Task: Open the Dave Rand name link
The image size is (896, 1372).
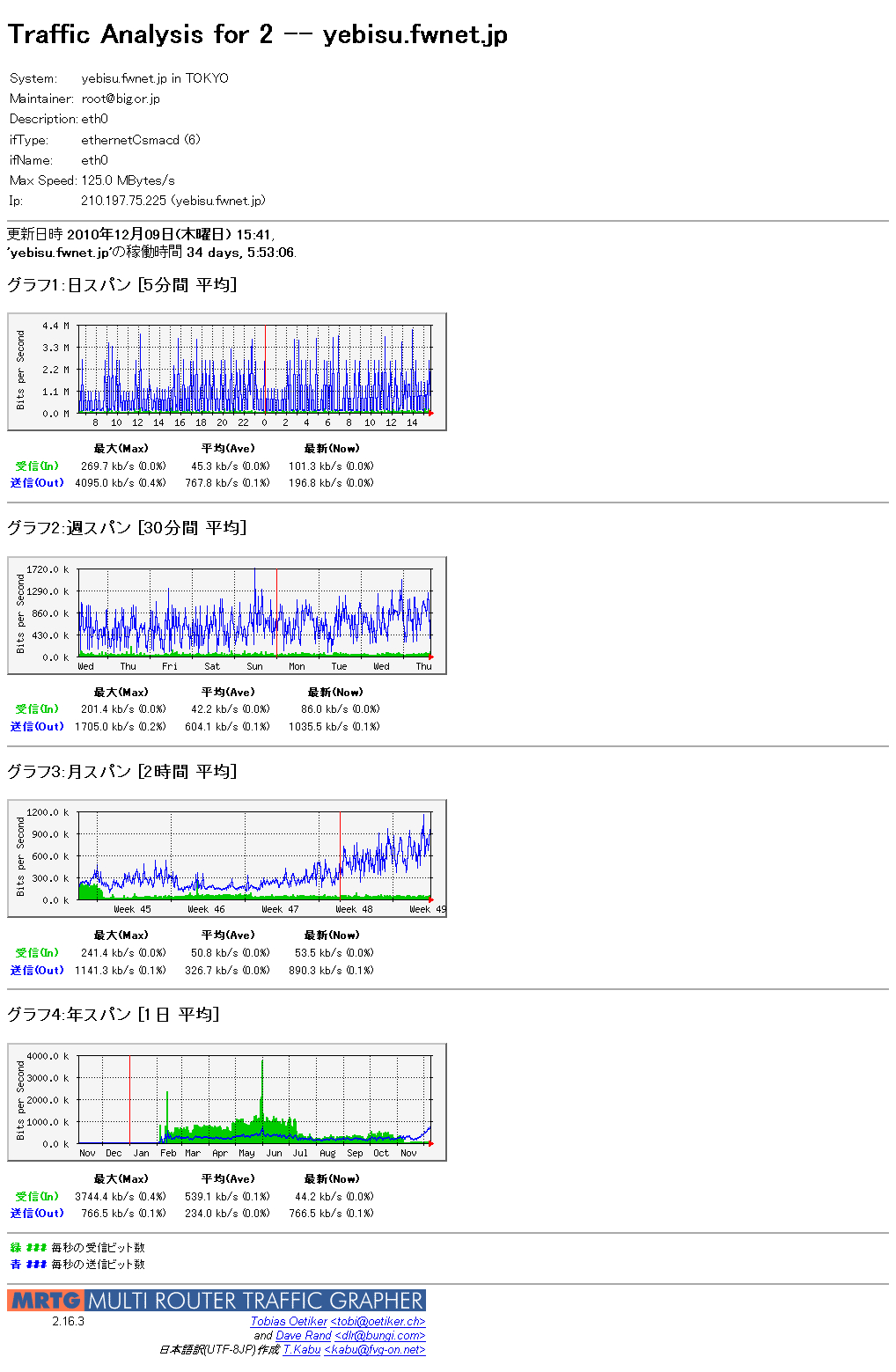Action: 303,1335
